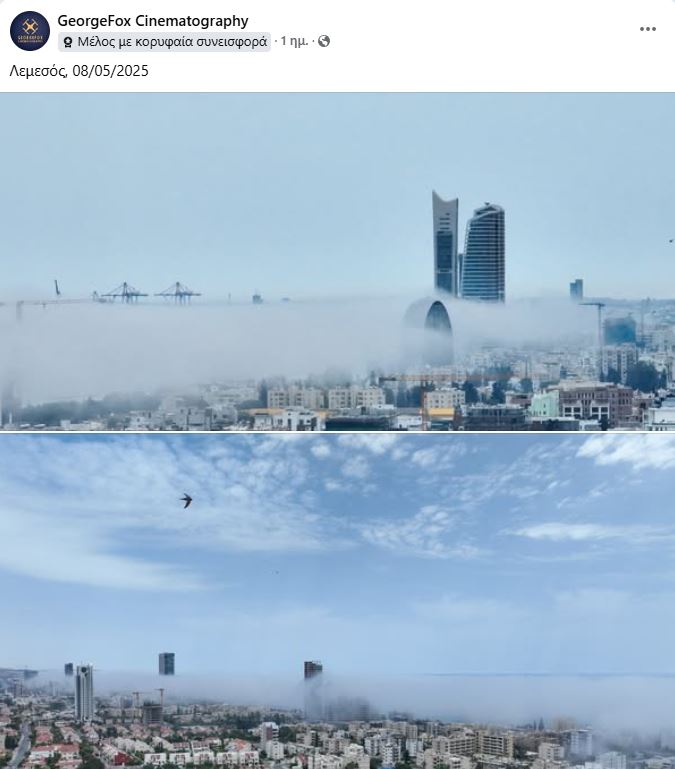This screenshot has height=769, width=675.
Task: Open the foggy skyscrapers top photo
Action: click(x=337, y=262)
